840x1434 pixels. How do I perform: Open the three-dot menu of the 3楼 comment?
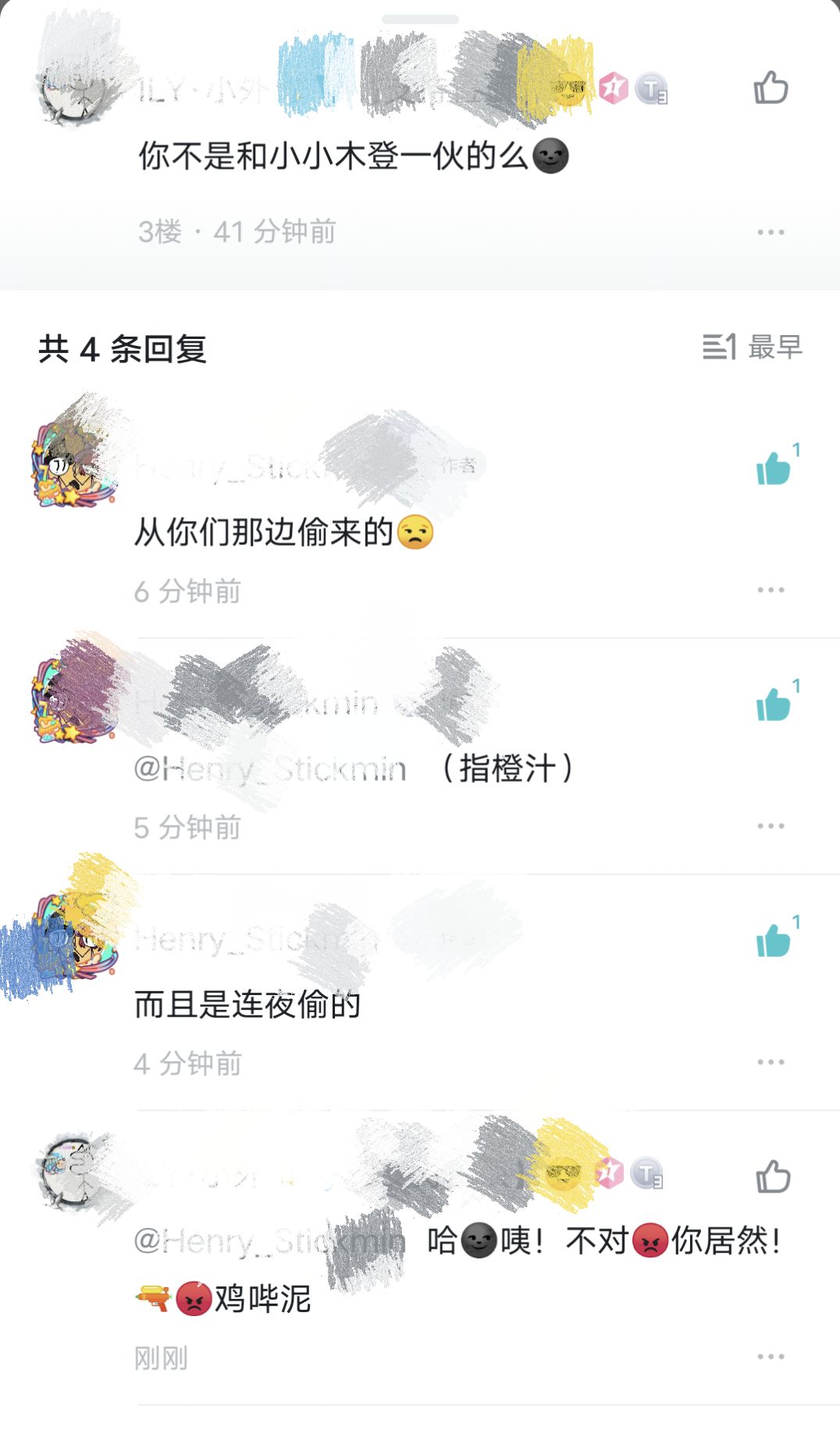click(x=769, y=232)
